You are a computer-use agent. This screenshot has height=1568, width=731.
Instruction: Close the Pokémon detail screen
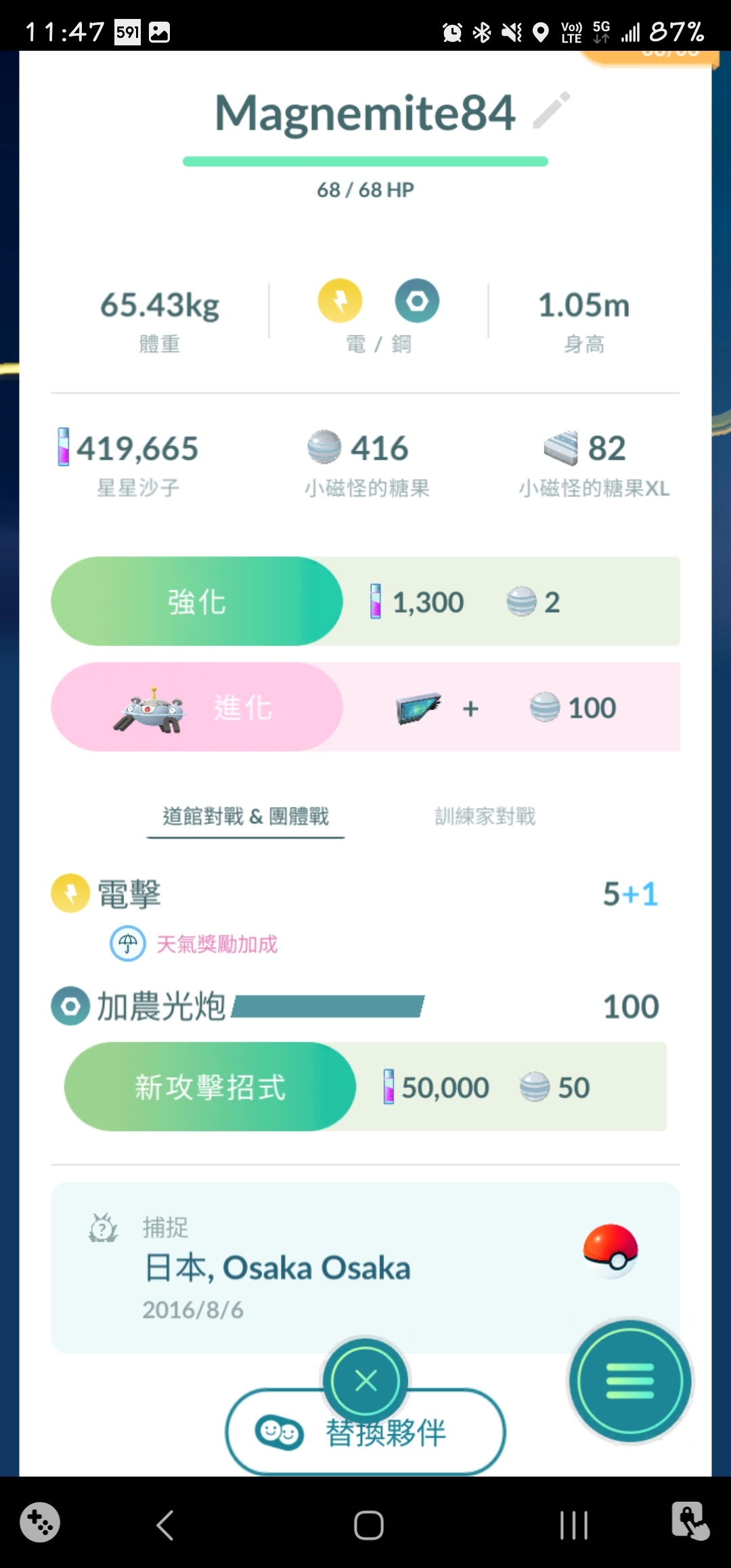pyautogui.click(x=365, y=1380)
